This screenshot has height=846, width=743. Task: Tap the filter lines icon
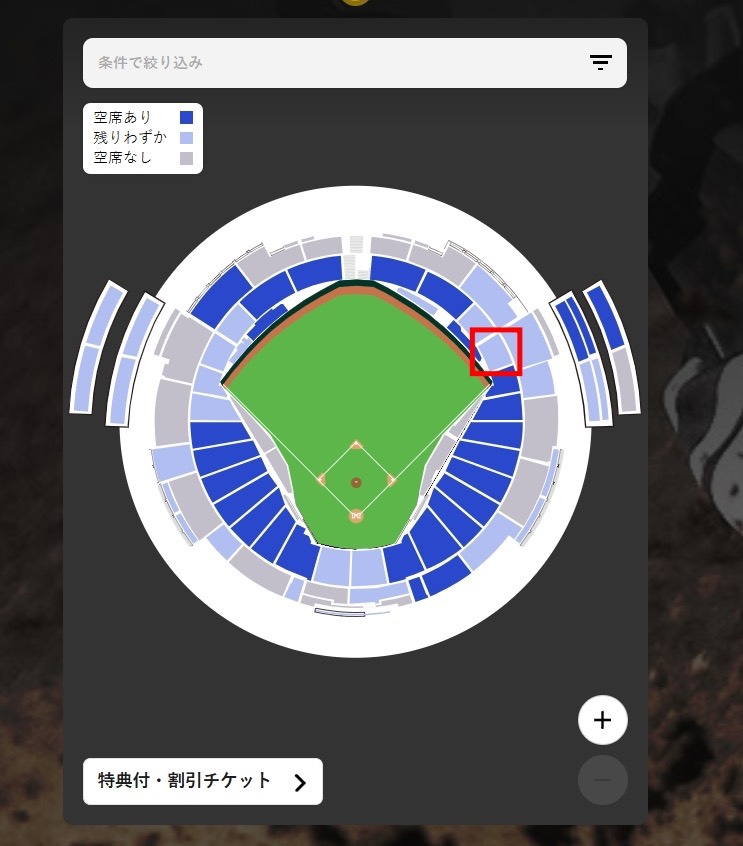click(x=600, y=63)
